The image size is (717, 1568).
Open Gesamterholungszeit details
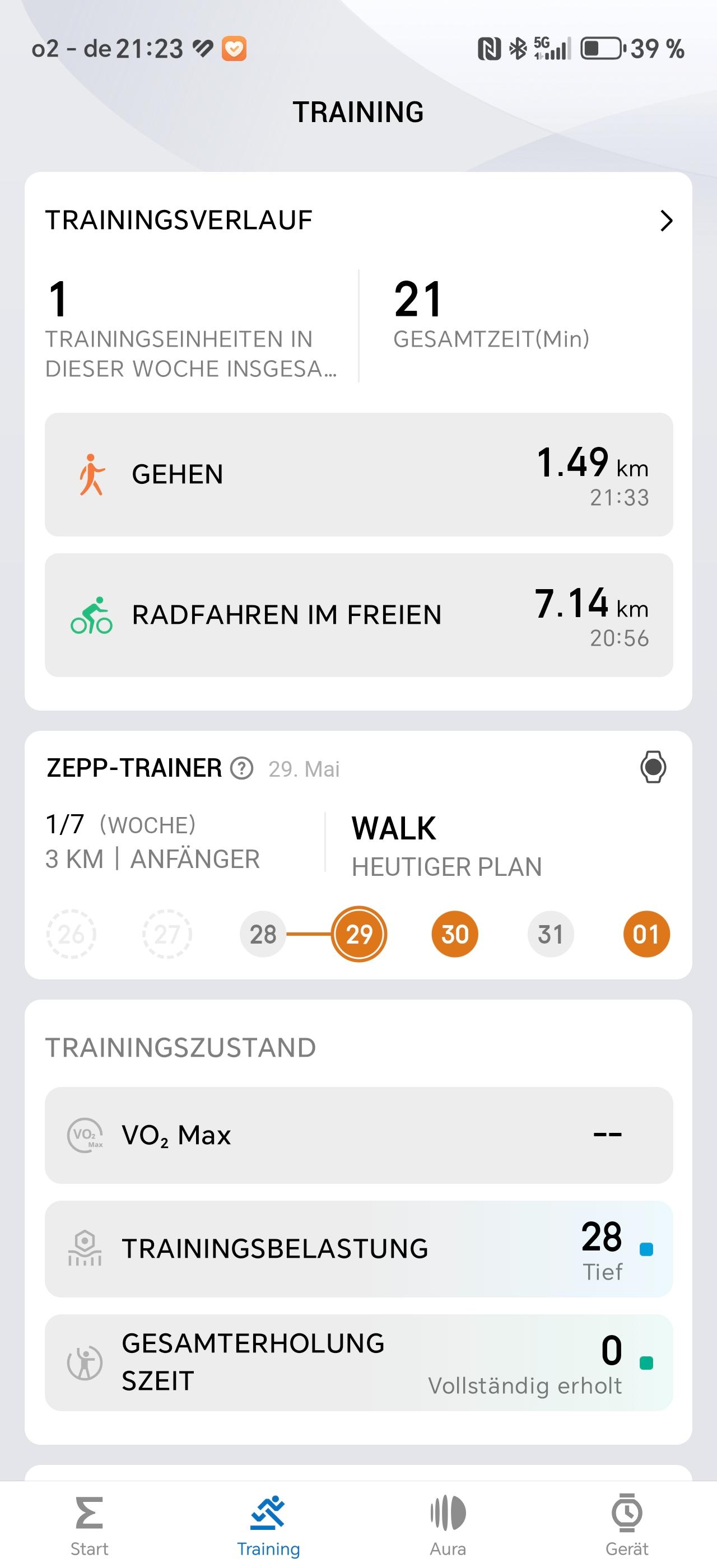tap(358, 1363)
